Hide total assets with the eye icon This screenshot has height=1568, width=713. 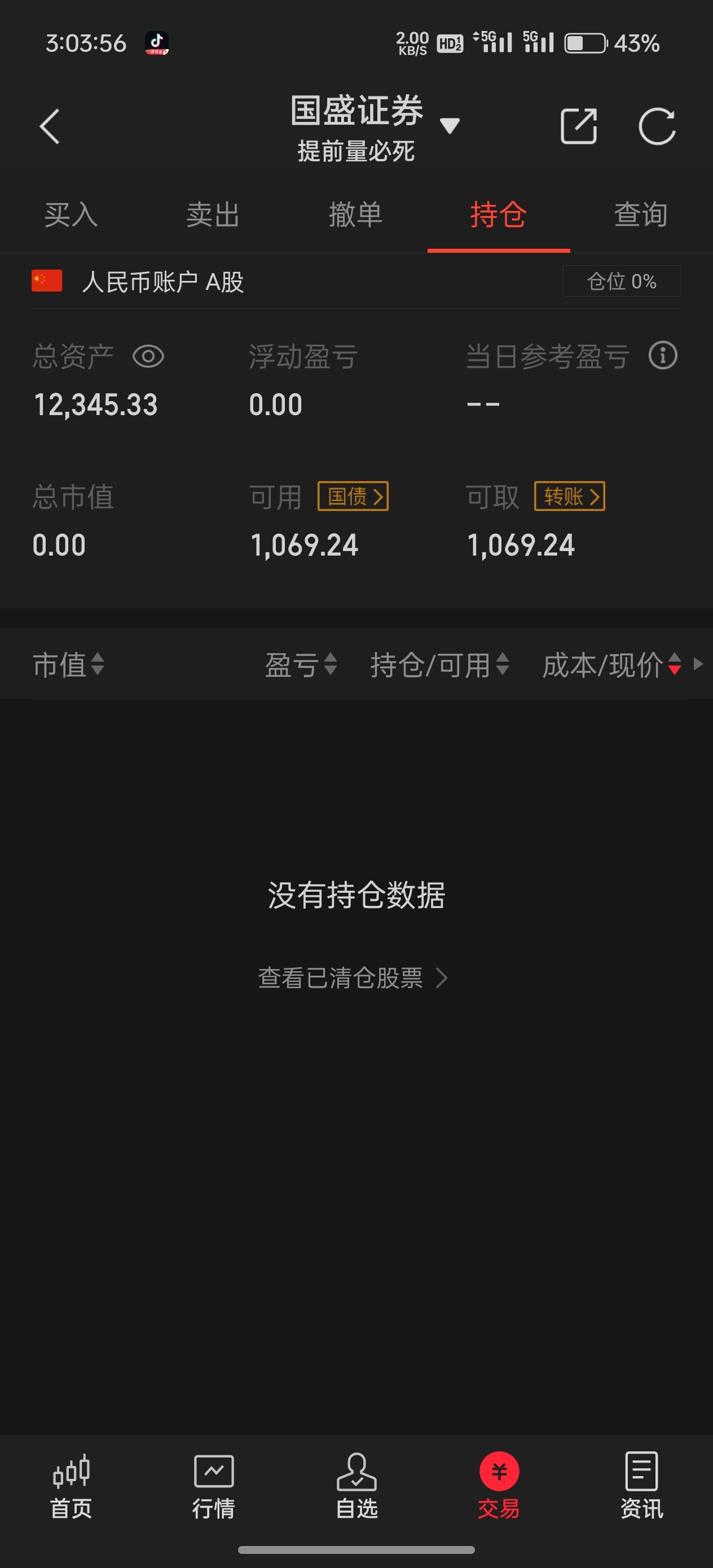148,356
